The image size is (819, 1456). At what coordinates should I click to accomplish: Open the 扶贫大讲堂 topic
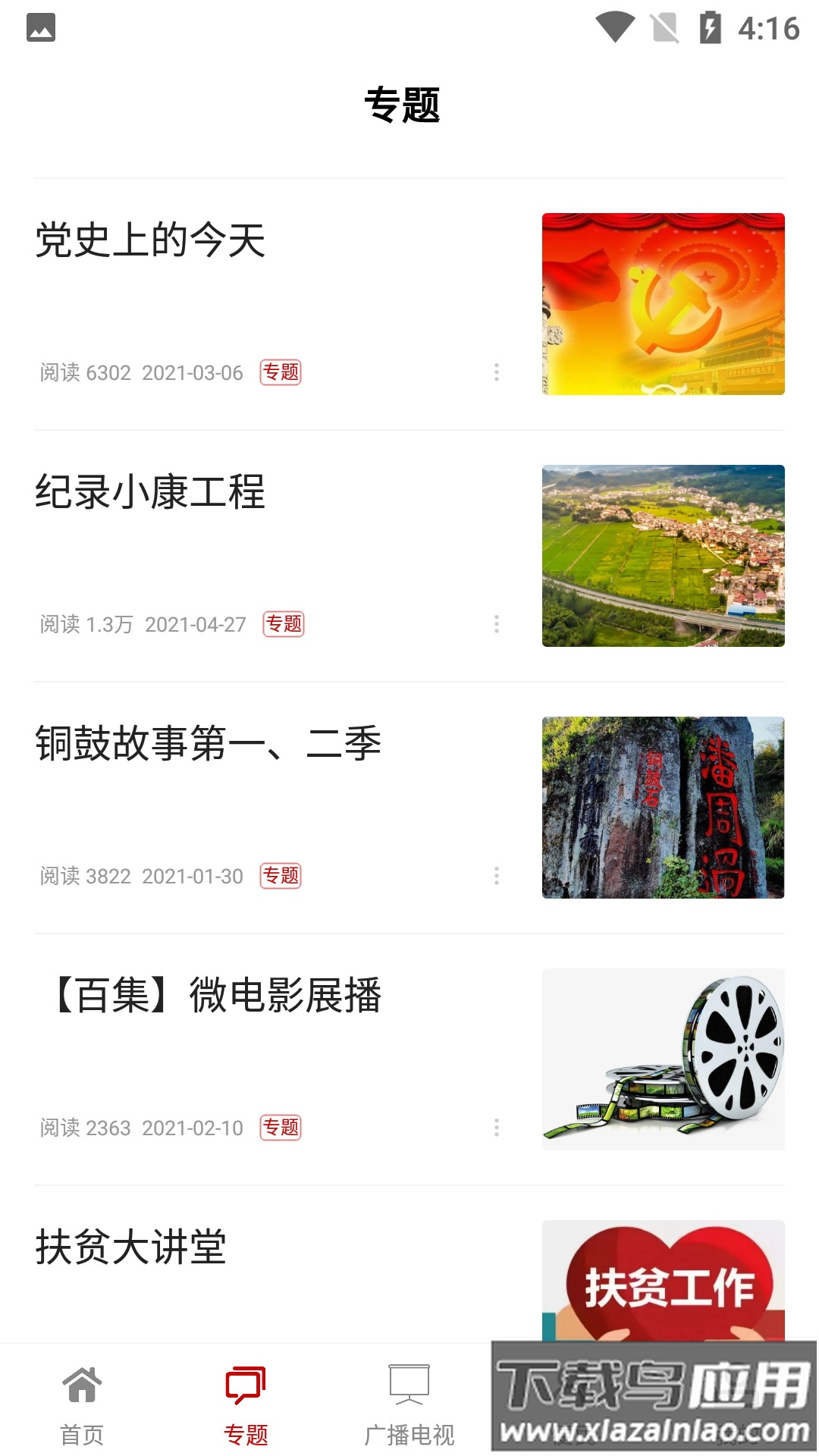pos(131,1247)
